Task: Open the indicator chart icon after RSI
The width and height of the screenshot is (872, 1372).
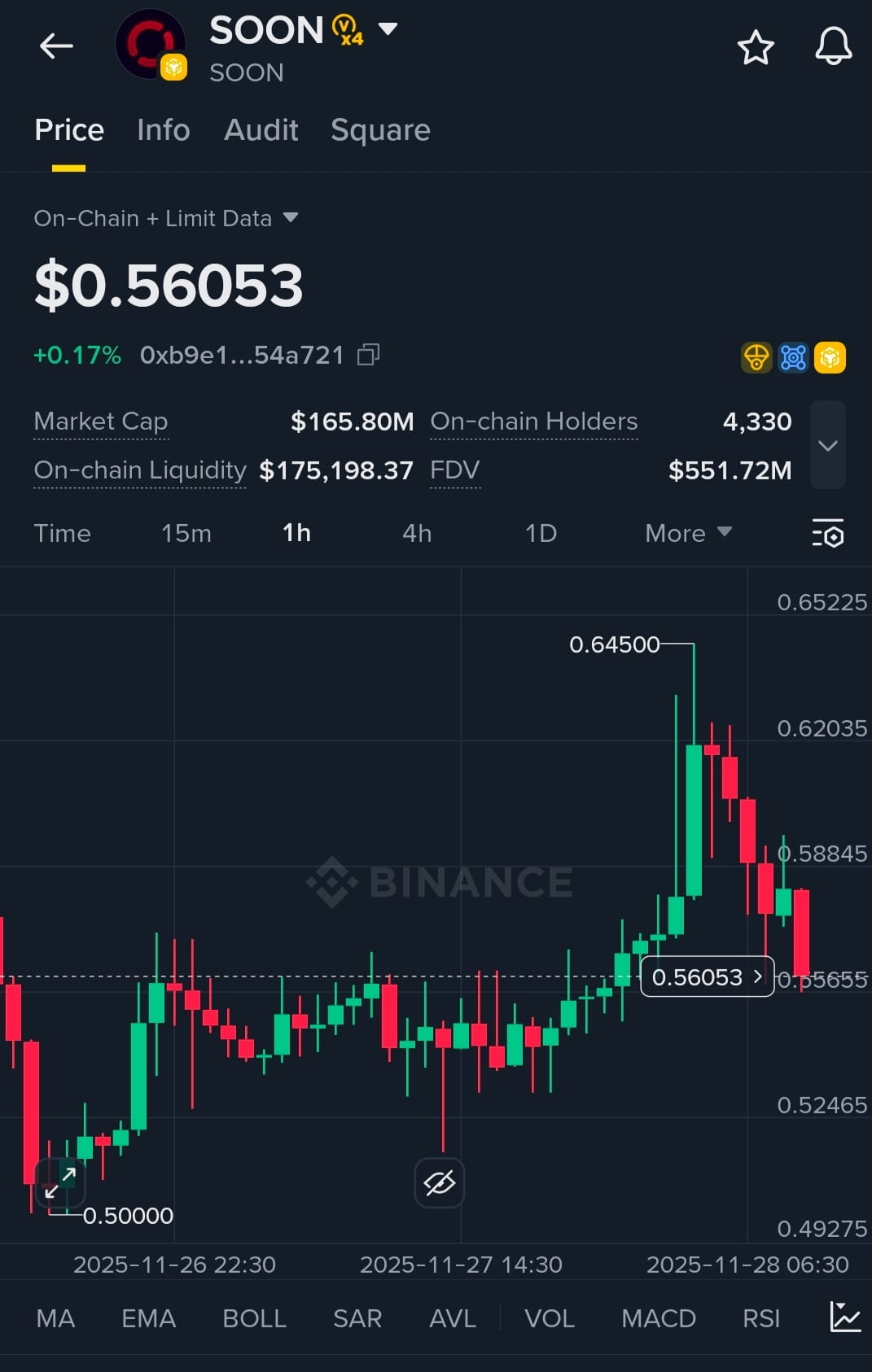Action: pyautogui.click(x=845, y=1317)
